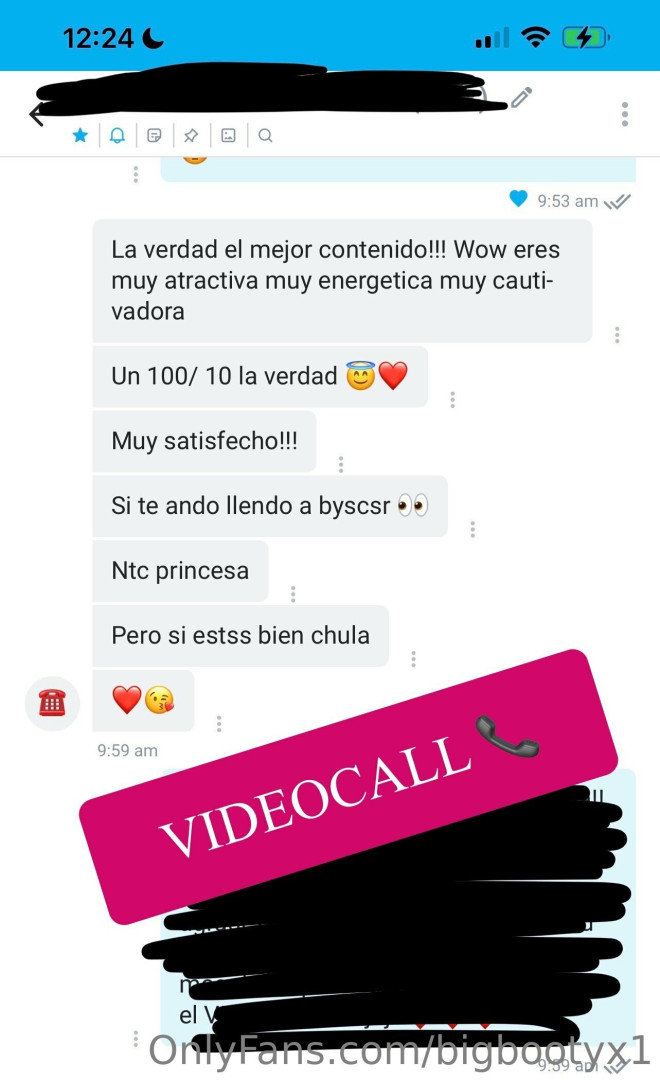The width and height of the screenshot is (660, 1080).
Task: Tap the pencil icon to edit the name
Action: pyautogui.click(x=521, y=98)
